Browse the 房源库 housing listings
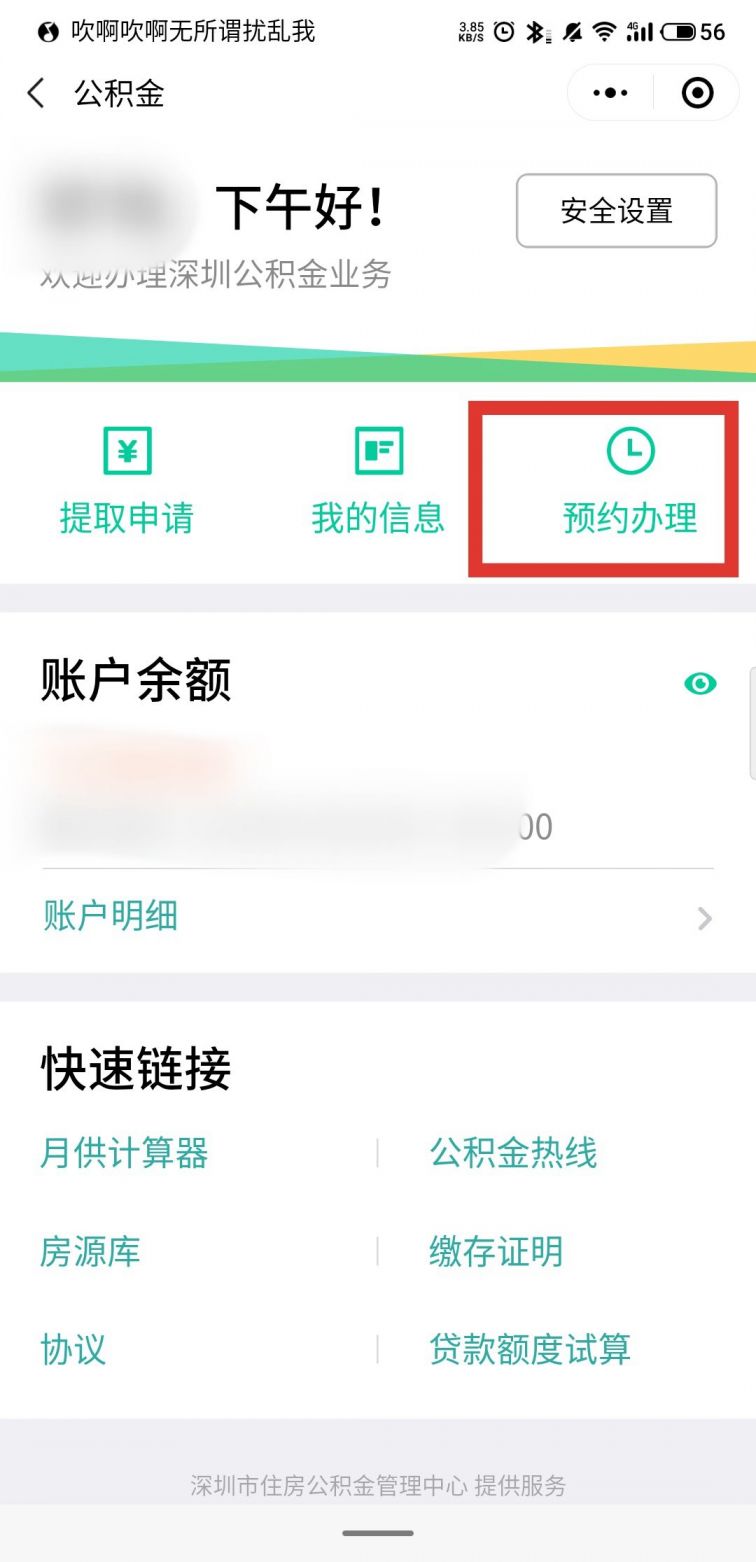Viewport: 756px width, 1562px height. click(x=90, y=1251)
